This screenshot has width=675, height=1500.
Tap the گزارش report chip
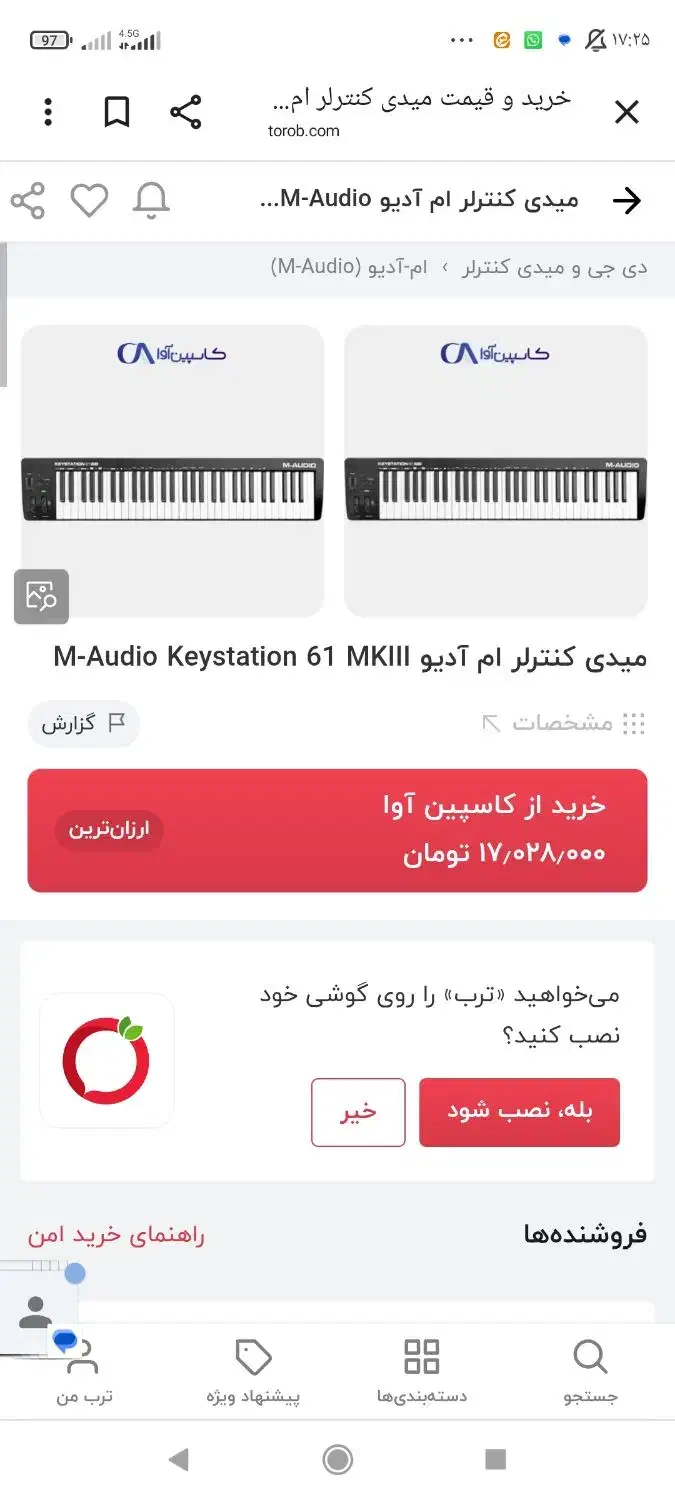(83, 724)
